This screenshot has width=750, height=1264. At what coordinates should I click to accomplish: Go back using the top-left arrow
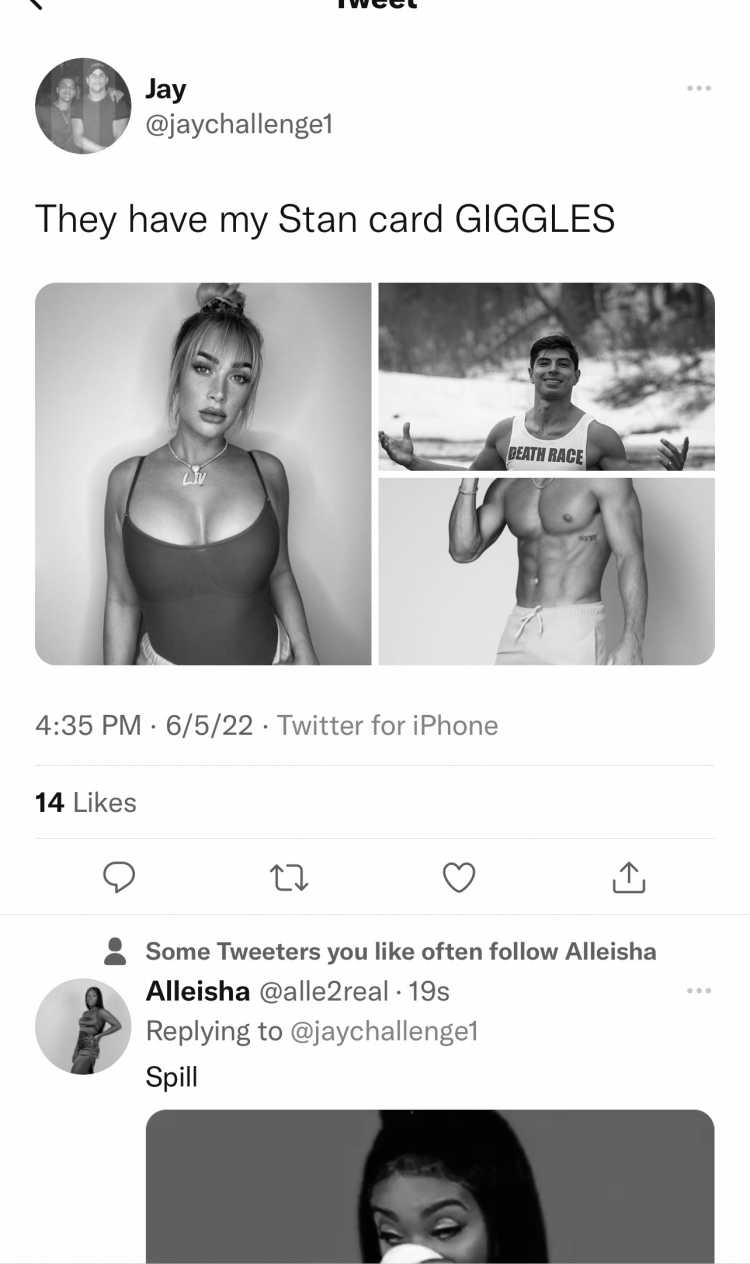click(38, 4)
